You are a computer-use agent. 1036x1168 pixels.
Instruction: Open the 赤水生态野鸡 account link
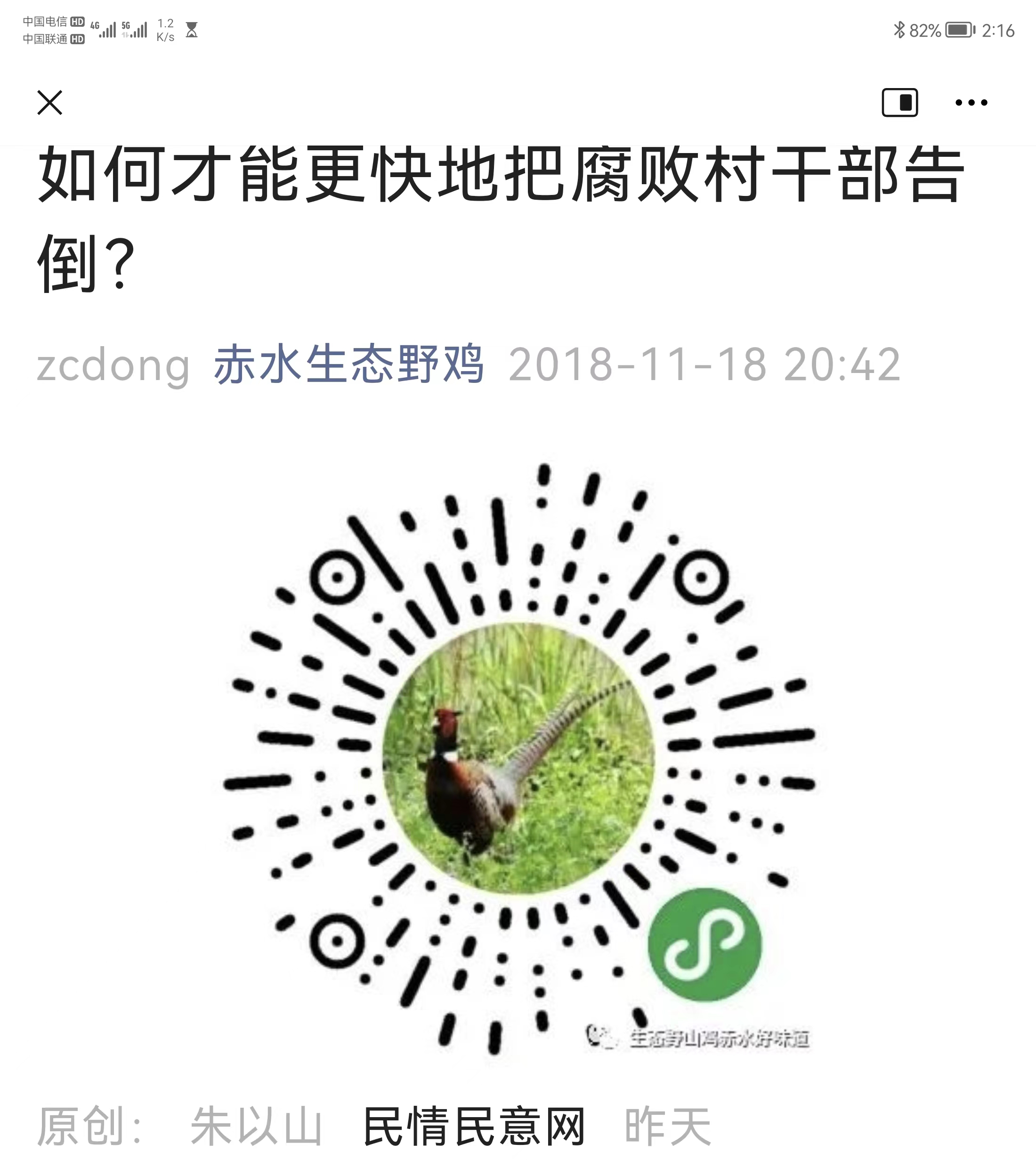click(x=348, y=364)
